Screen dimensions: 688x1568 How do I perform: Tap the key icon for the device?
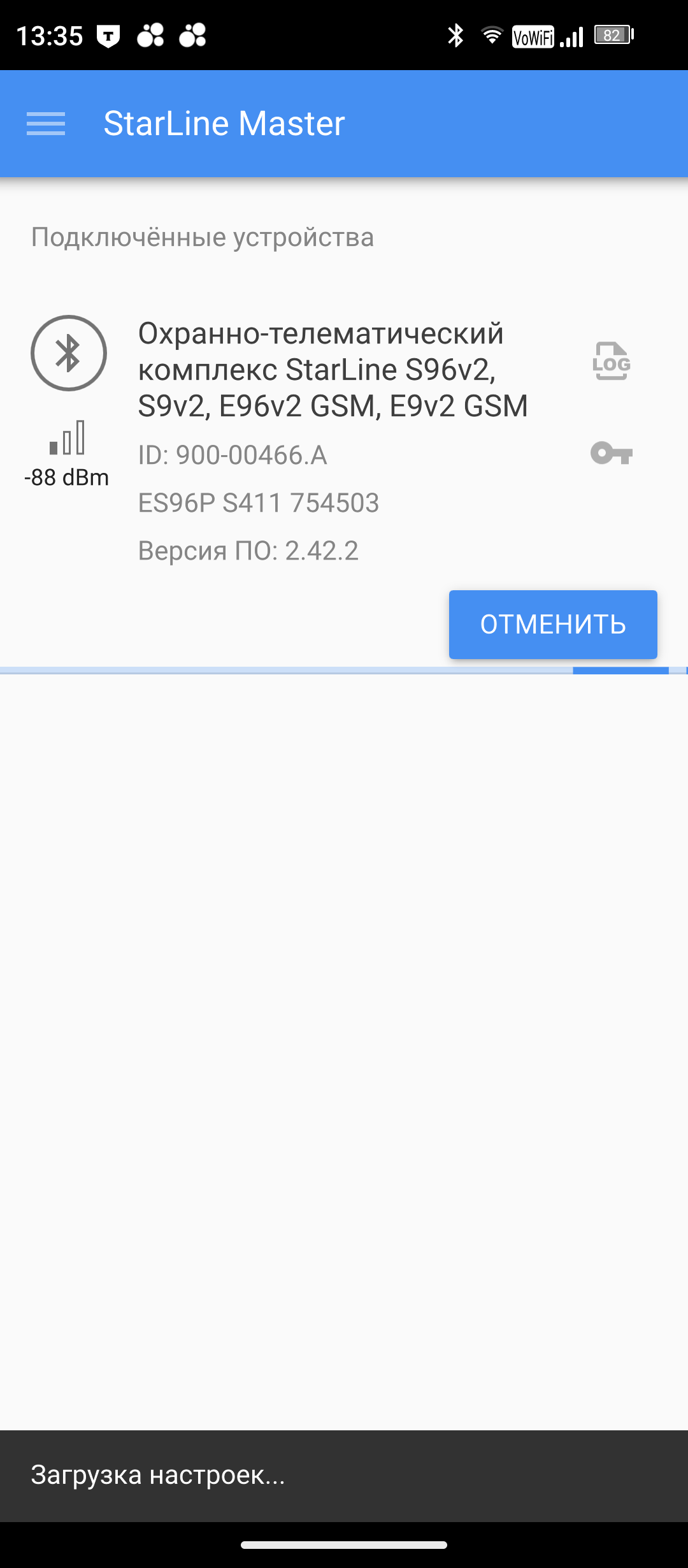point(612,453)
